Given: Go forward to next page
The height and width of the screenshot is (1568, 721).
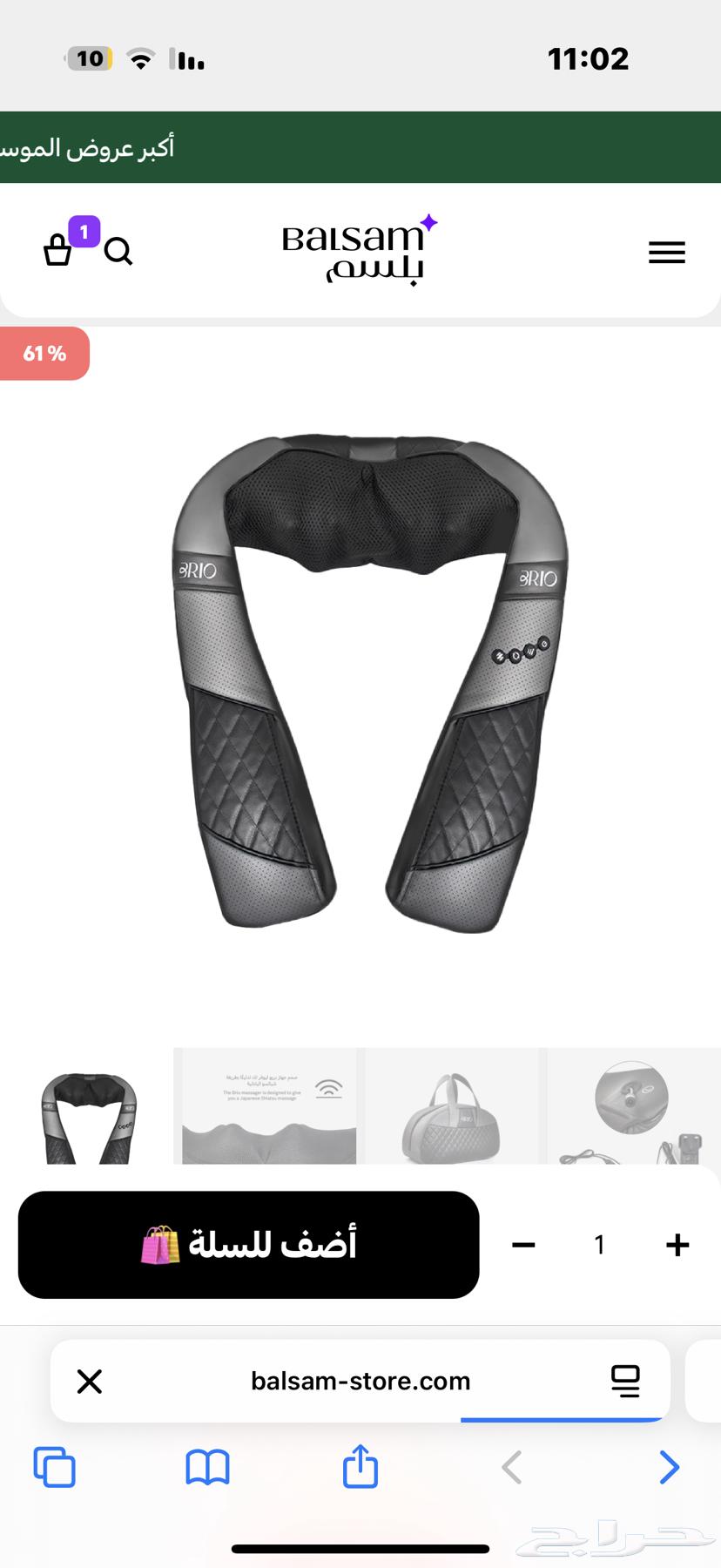Looking at the screenshot, I should [668, 1467].
